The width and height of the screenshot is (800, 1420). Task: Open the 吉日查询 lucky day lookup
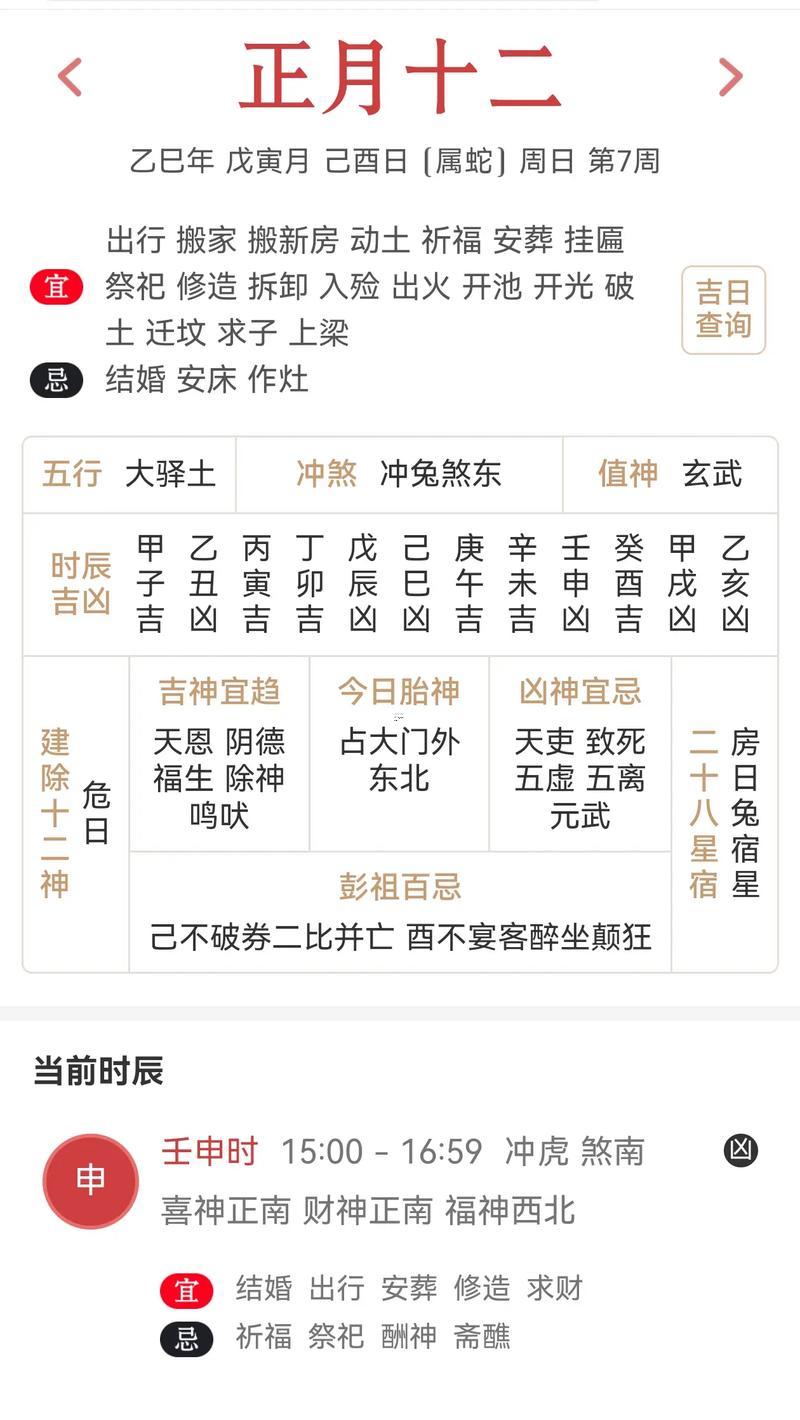(723, 310)
